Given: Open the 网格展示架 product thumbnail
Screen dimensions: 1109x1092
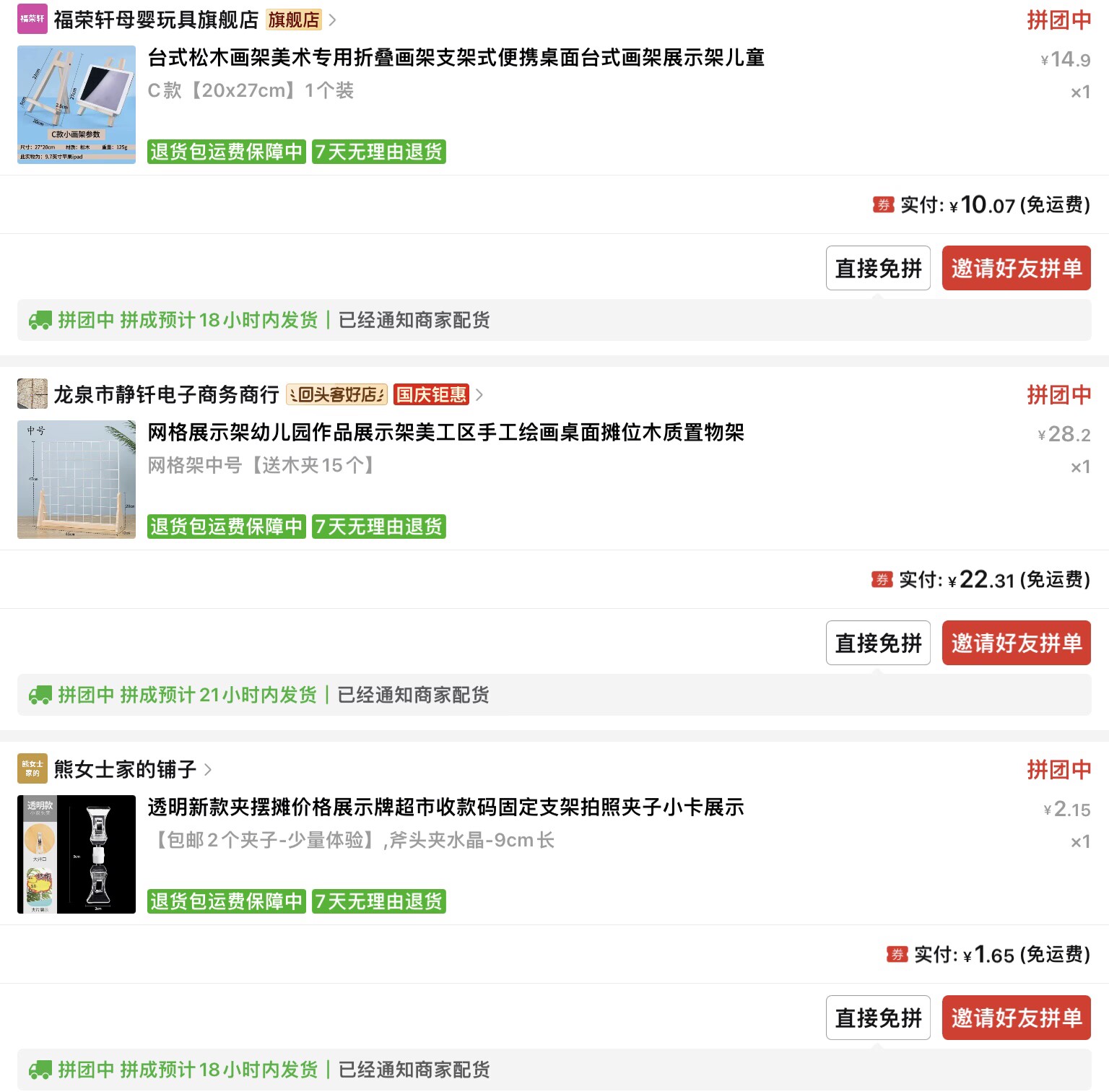Looking at the screenshot, I should (77, 480).
